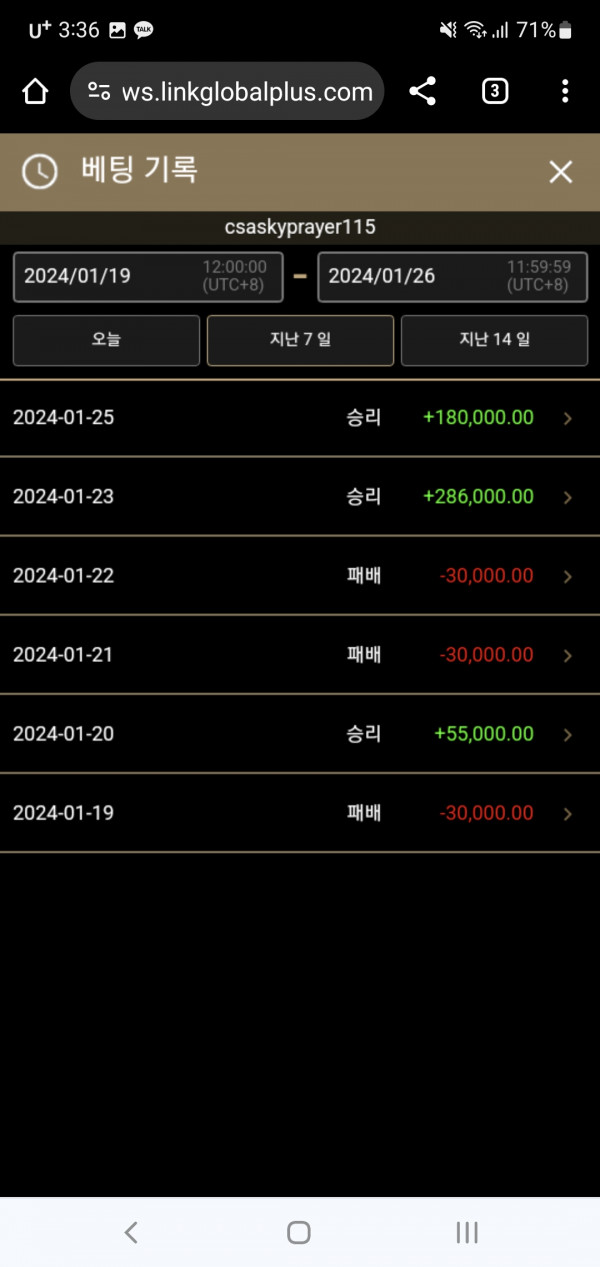
Task: Tap the ws.linkglobalplus.com address bar
Action: [x=227, y=92]
